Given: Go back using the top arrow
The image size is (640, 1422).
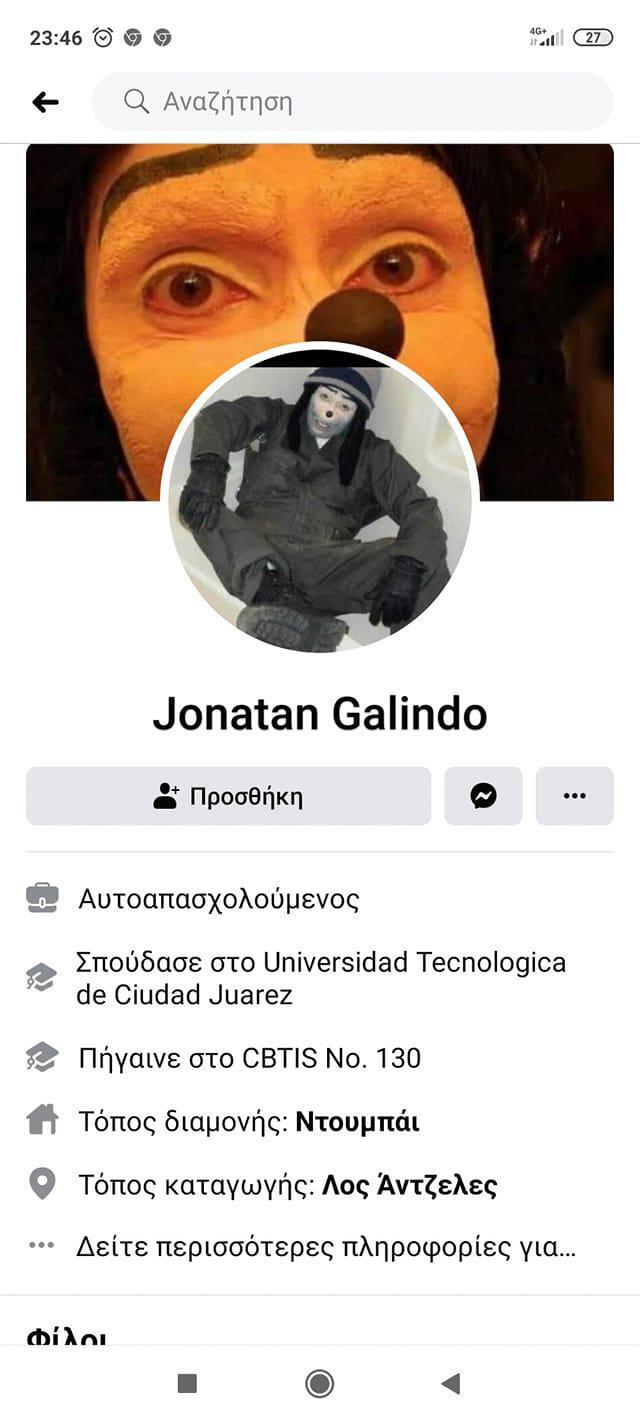Looking at the screenshot, I should coord(45,102).
